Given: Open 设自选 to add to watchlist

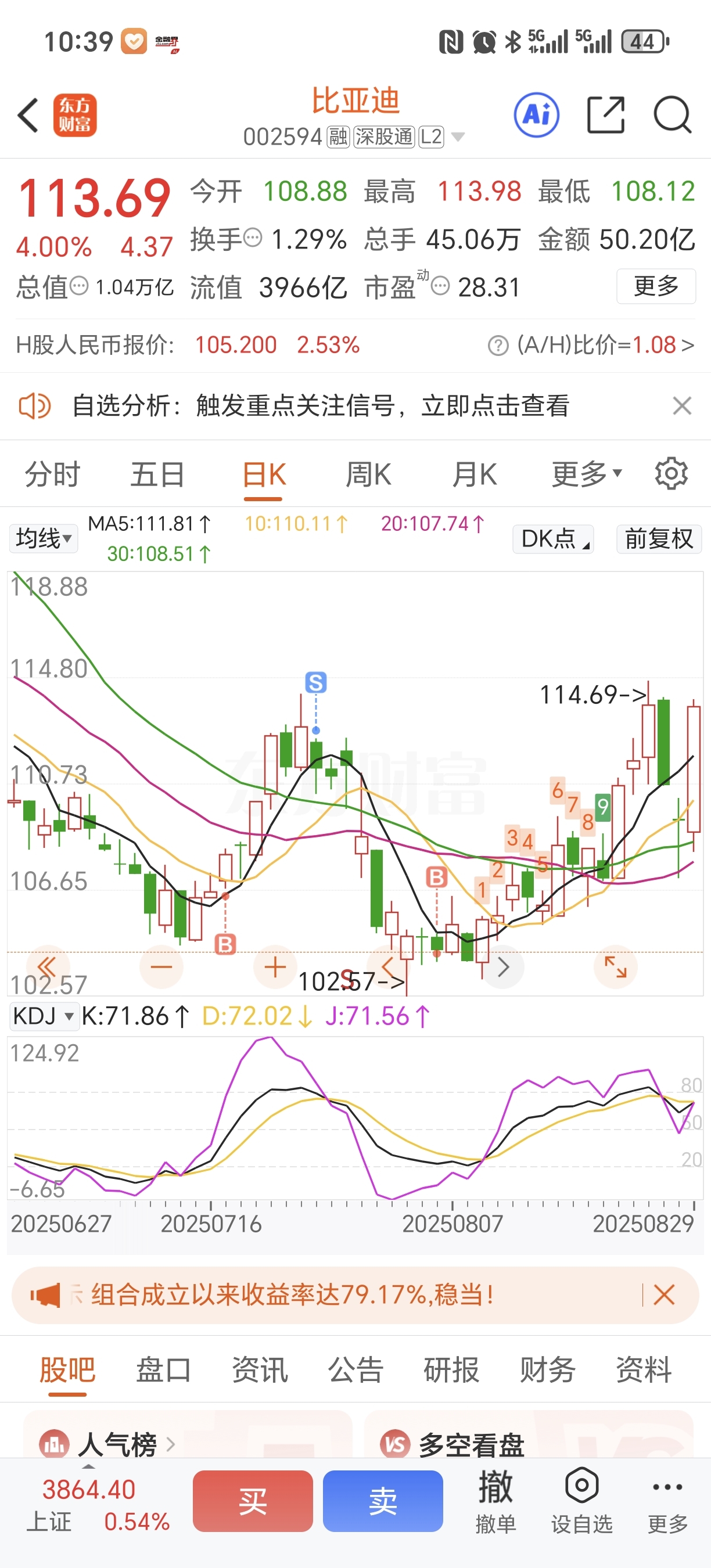Looking at the screenshot, I should point(581,1501).
